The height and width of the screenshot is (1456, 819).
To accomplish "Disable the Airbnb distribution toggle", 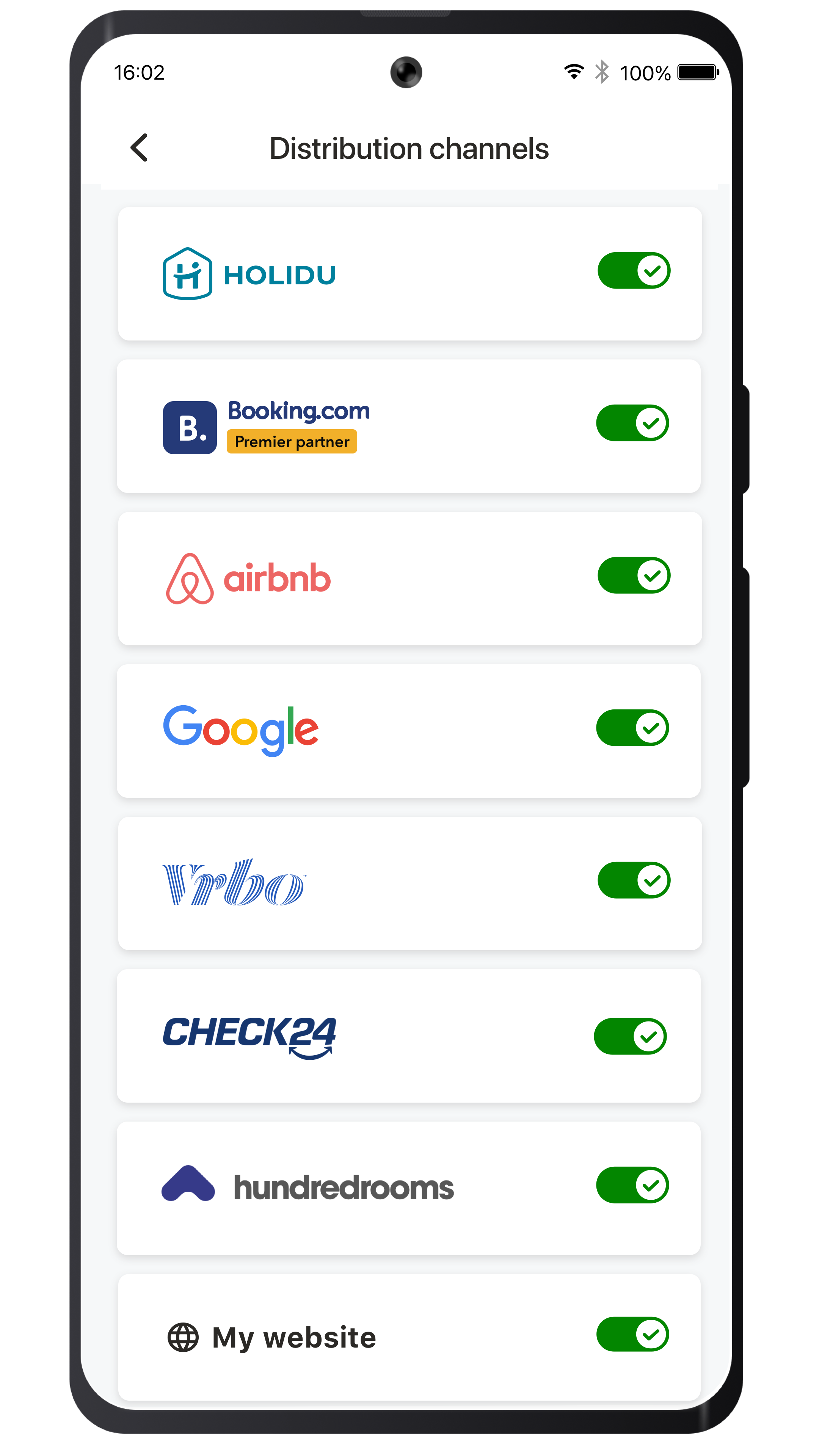I will (x=632, y=575).
